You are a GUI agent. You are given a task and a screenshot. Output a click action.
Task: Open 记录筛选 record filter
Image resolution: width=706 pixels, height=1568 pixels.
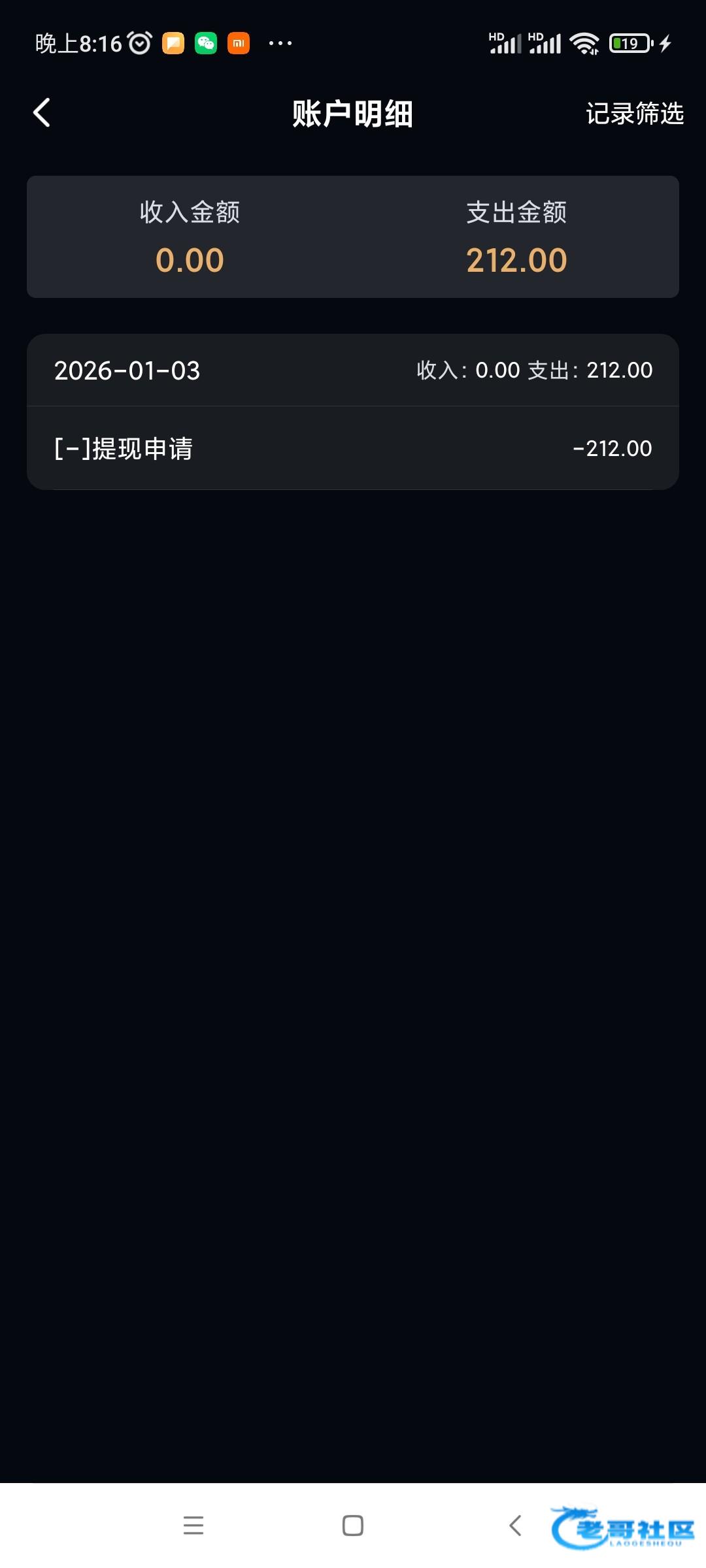[634, 114]
